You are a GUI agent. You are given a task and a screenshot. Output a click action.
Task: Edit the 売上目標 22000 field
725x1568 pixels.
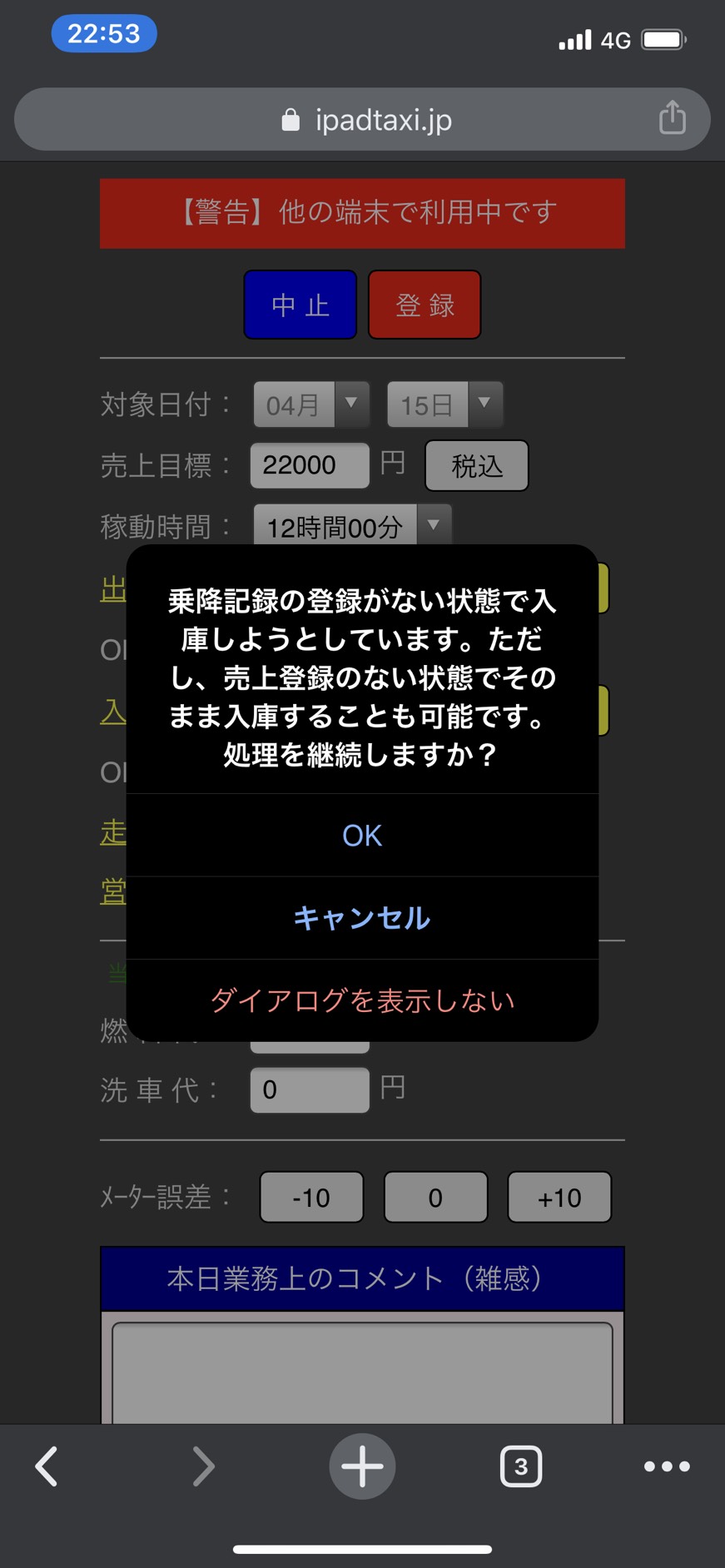point(309,465)
